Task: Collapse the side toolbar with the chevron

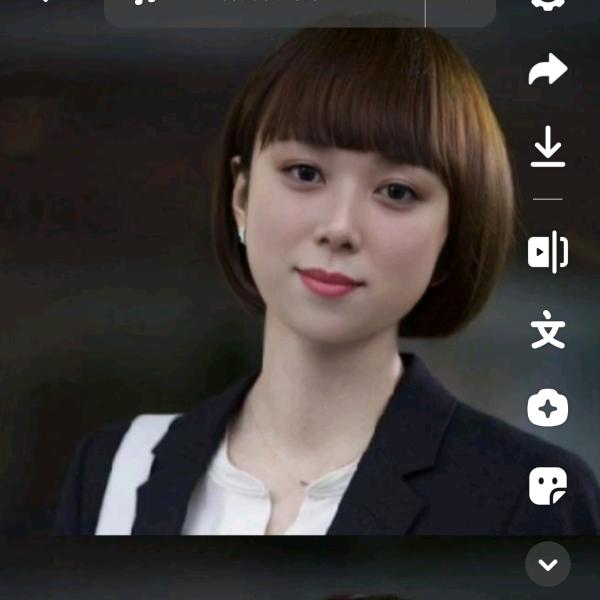Action: (x=547, y=564)
